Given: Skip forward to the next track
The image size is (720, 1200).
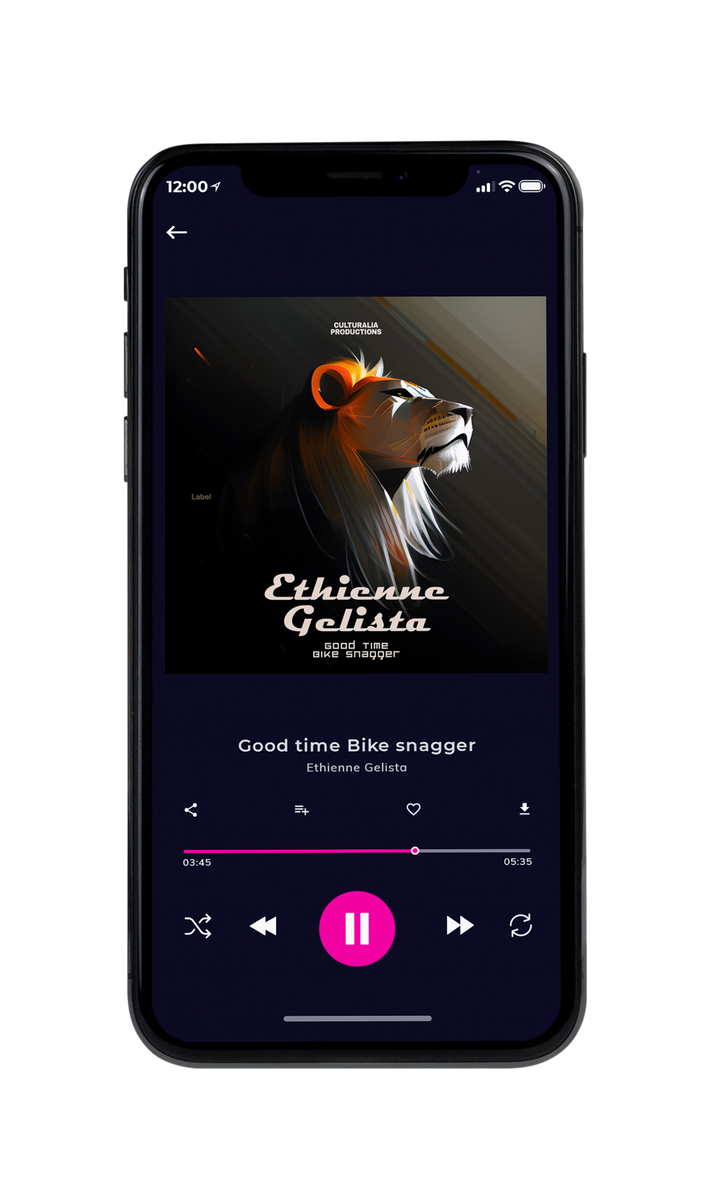Looking at the screenshot, I should coord(460,926).
